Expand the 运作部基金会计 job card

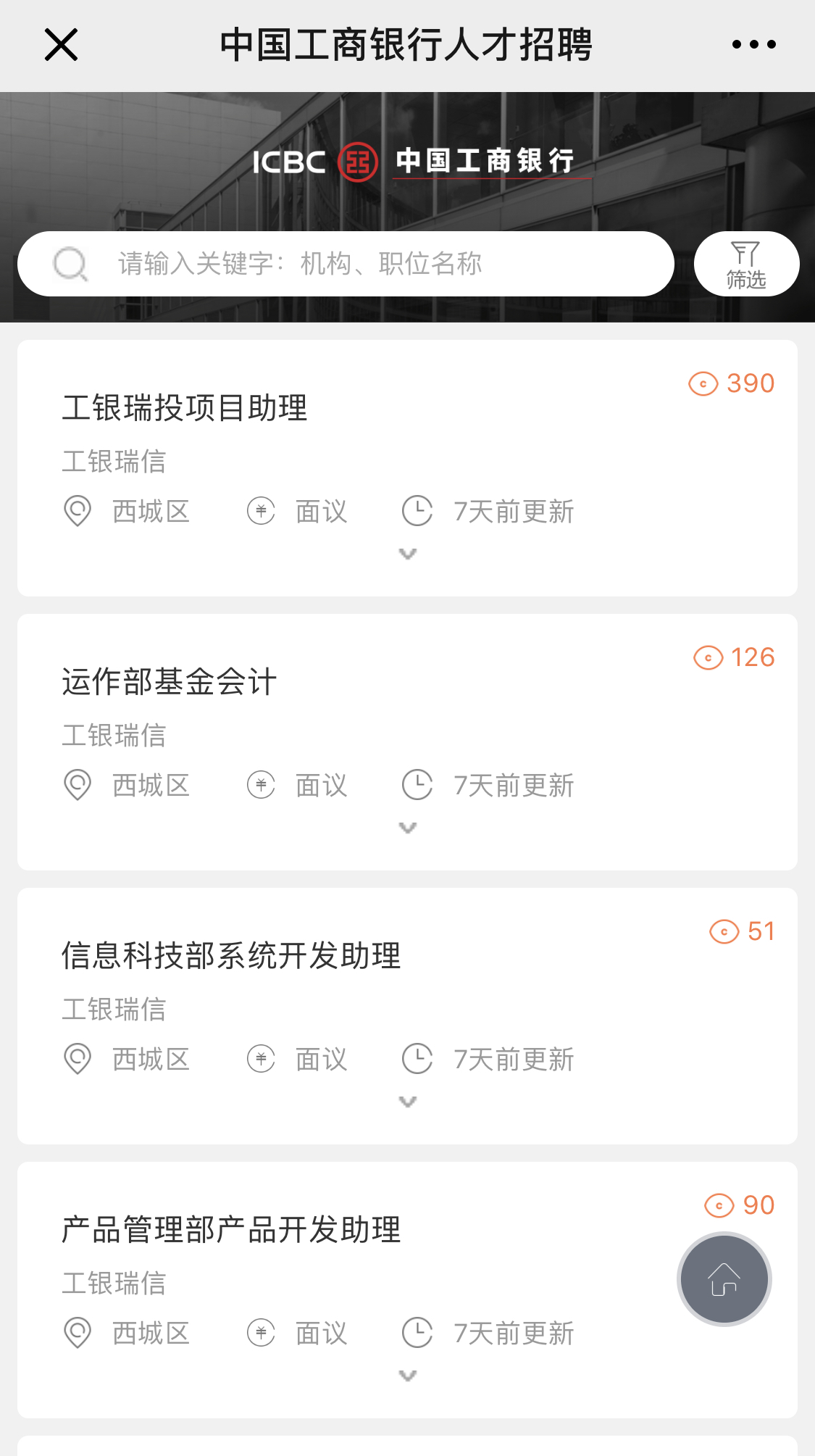point(408,826)
